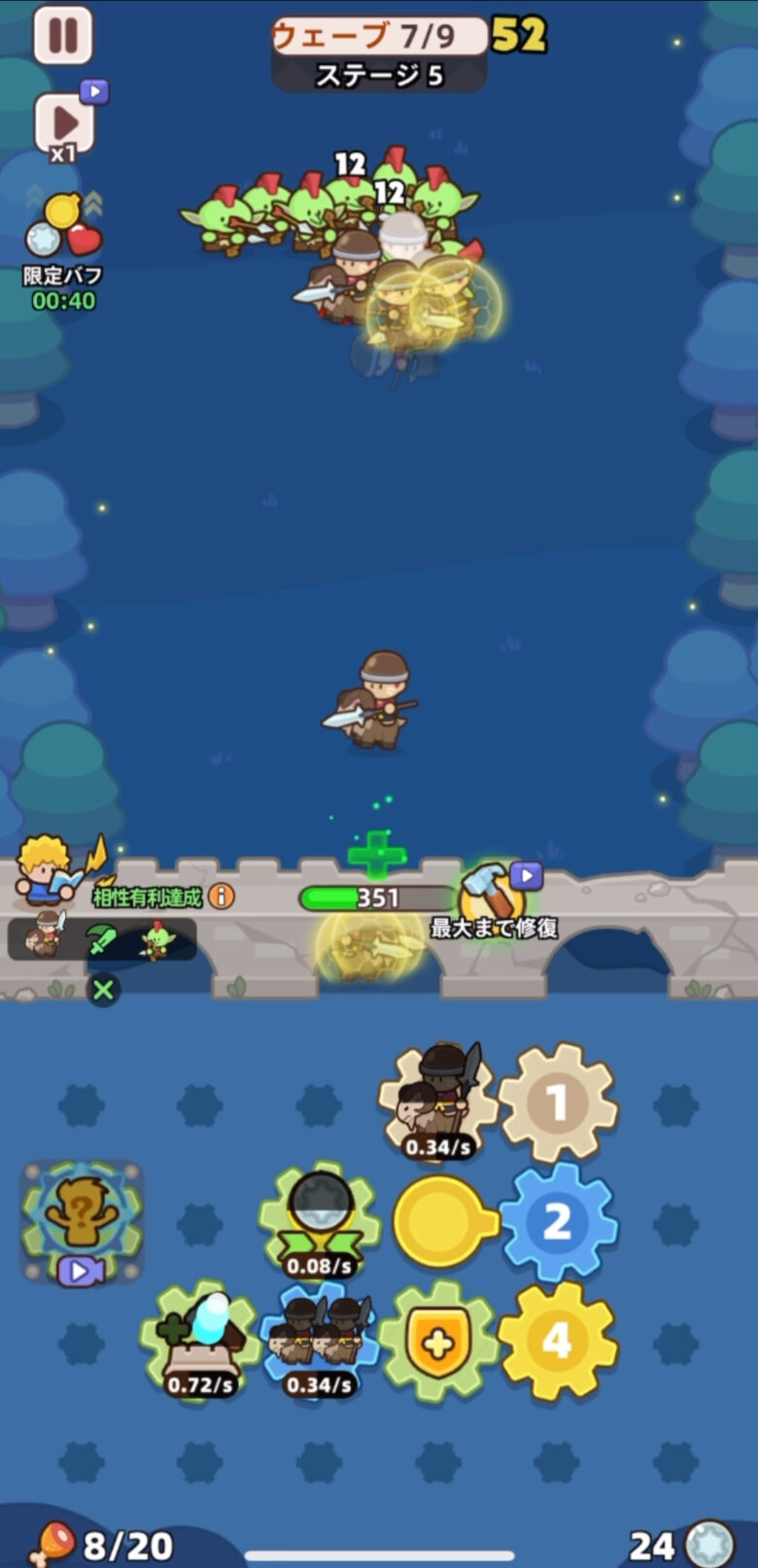Tap the yellow number 4 gear

click(557, 1342)
